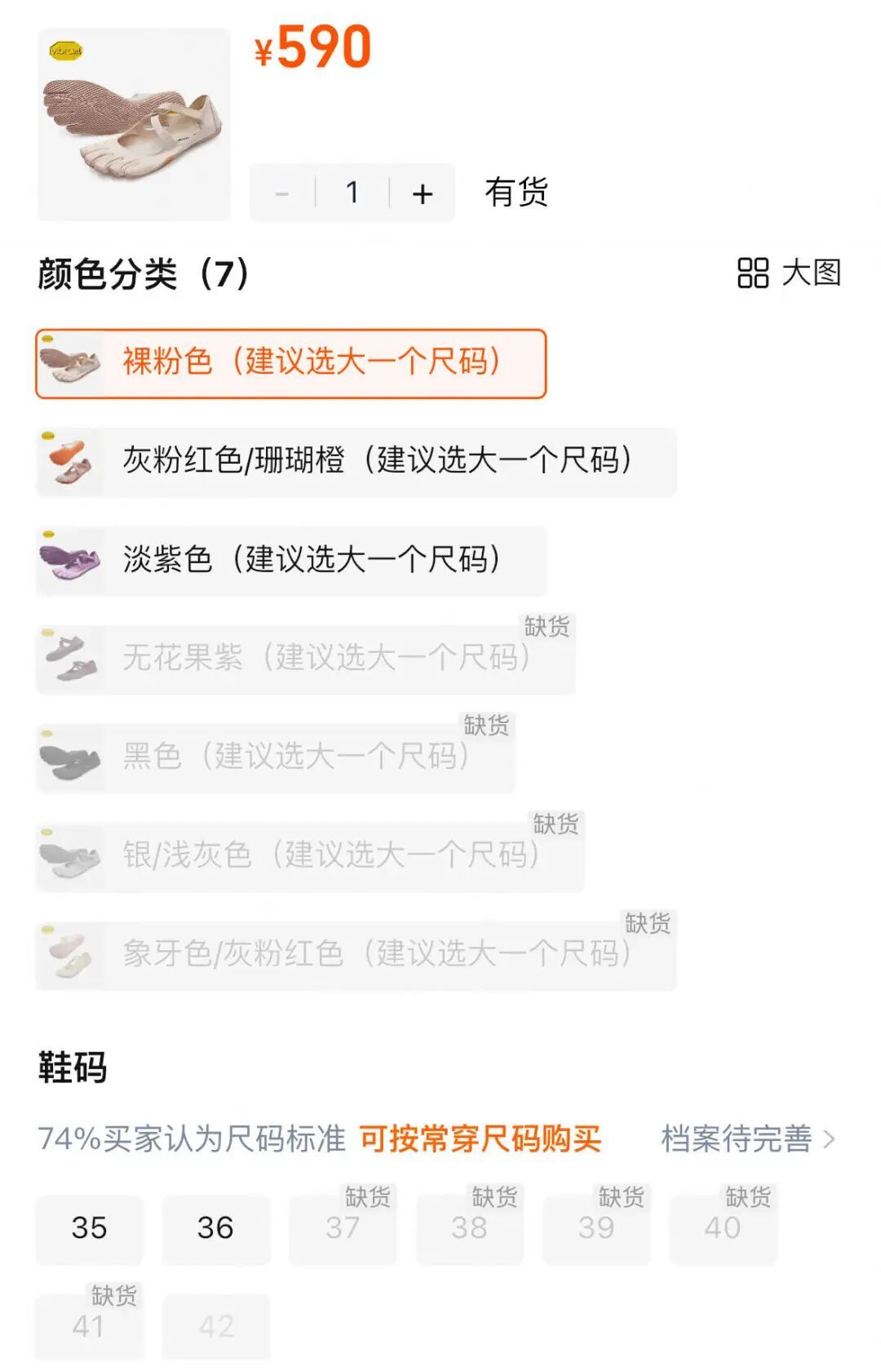Tap the product thumbnail image
881x1372 pixels.
click(x=134, y=124)
